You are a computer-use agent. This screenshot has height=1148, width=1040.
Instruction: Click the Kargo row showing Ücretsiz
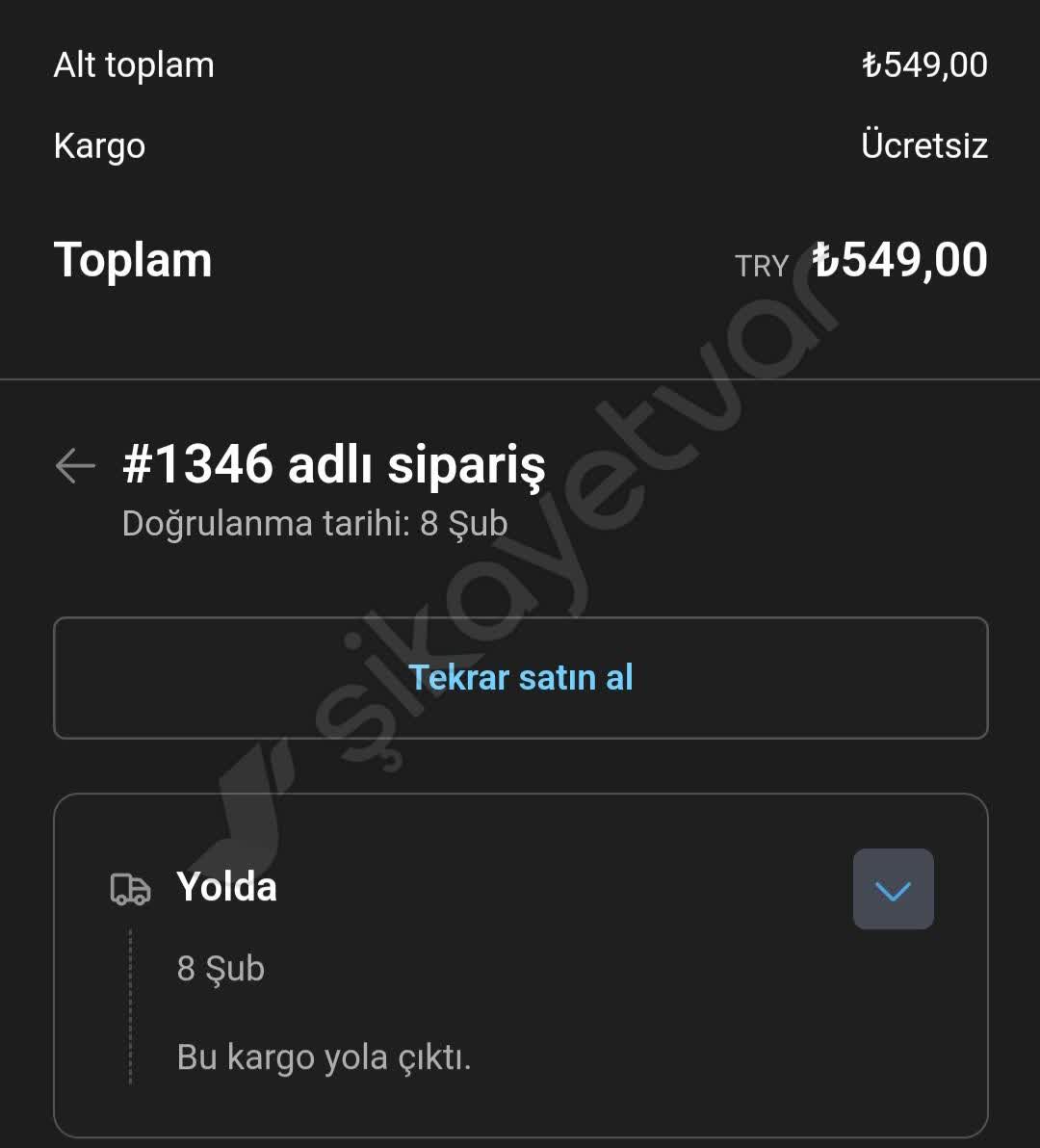tap(520, 145)
